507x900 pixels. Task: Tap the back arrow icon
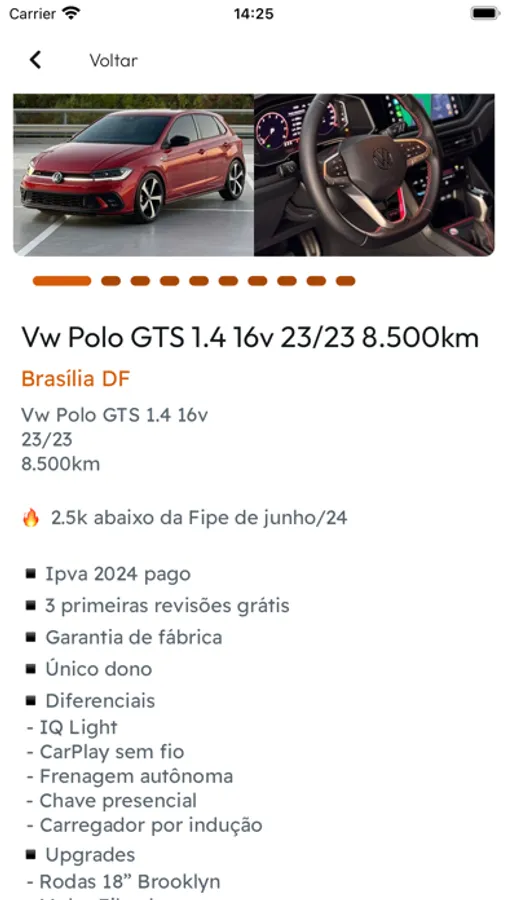tap(36, 60)
